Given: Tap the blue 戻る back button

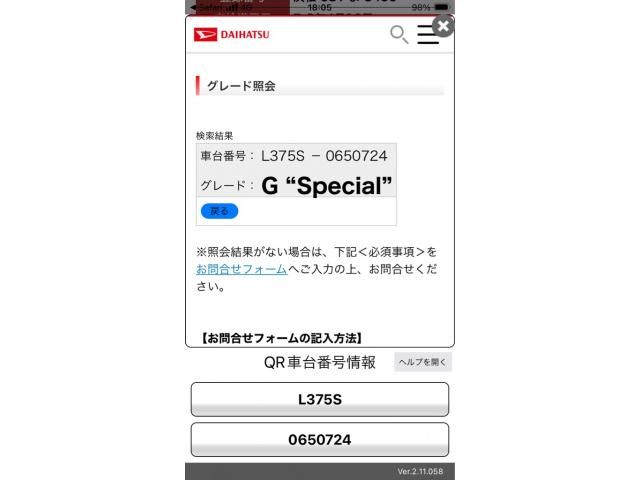Looking at the screenshot, I should click(x=219, y=211).
